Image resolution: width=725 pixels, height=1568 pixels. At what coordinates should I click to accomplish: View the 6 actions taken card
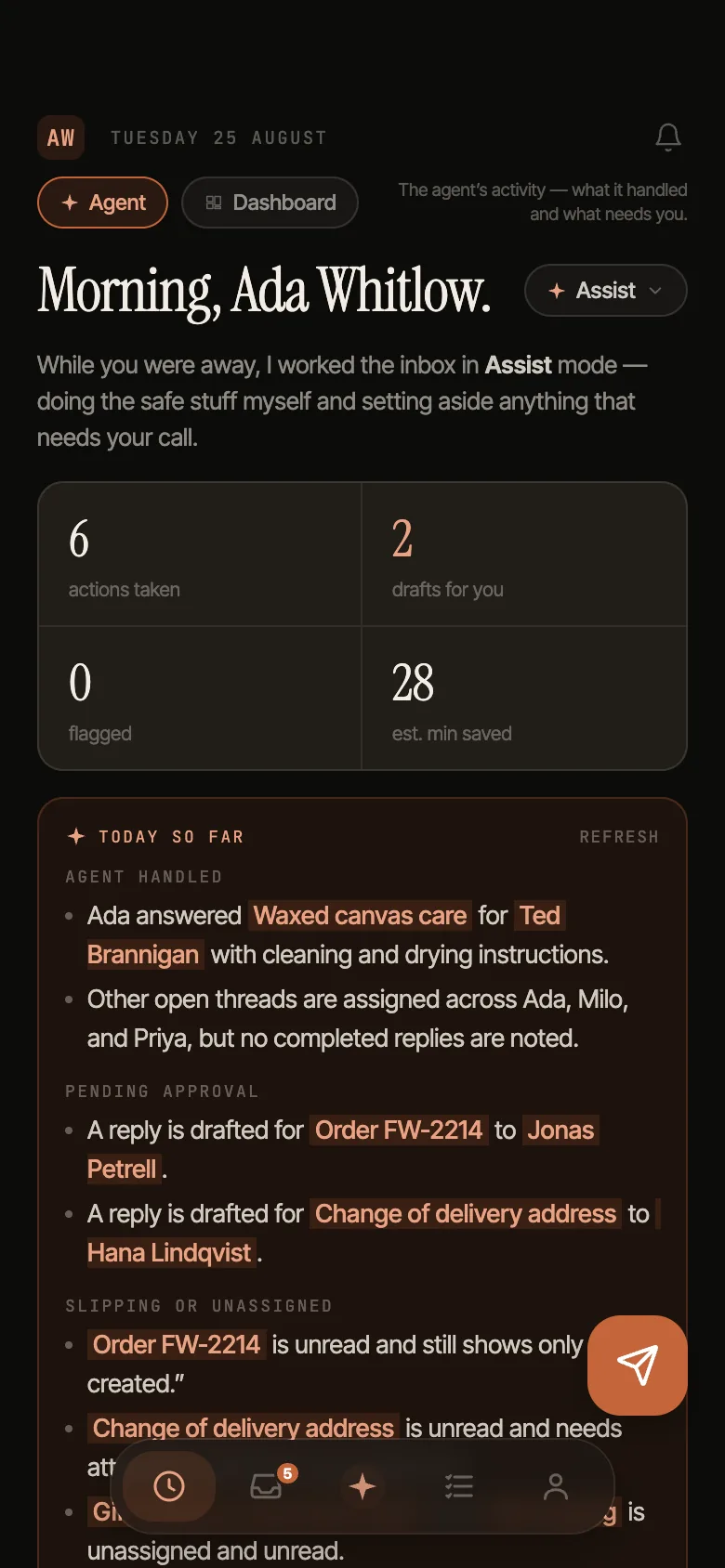tap(200, 555)
